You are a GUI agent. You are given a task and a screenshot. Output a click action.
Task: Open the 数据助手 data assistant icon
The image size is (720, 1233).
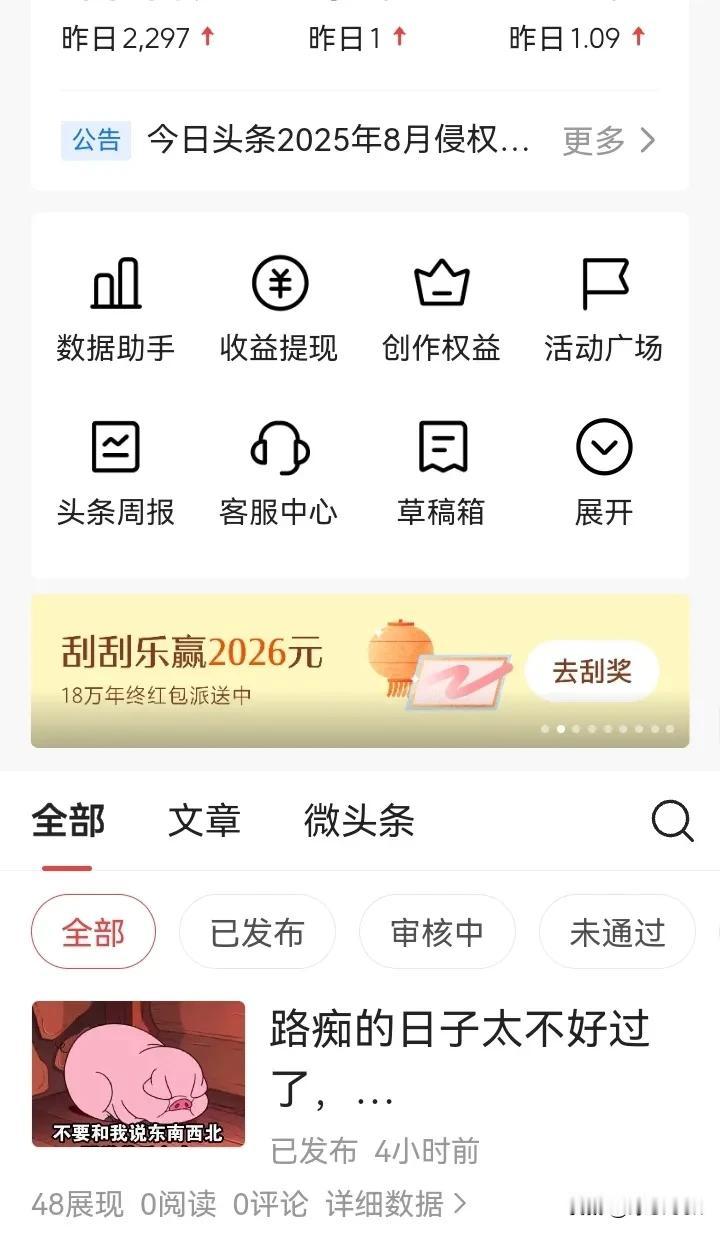click(x=116, y=305)
